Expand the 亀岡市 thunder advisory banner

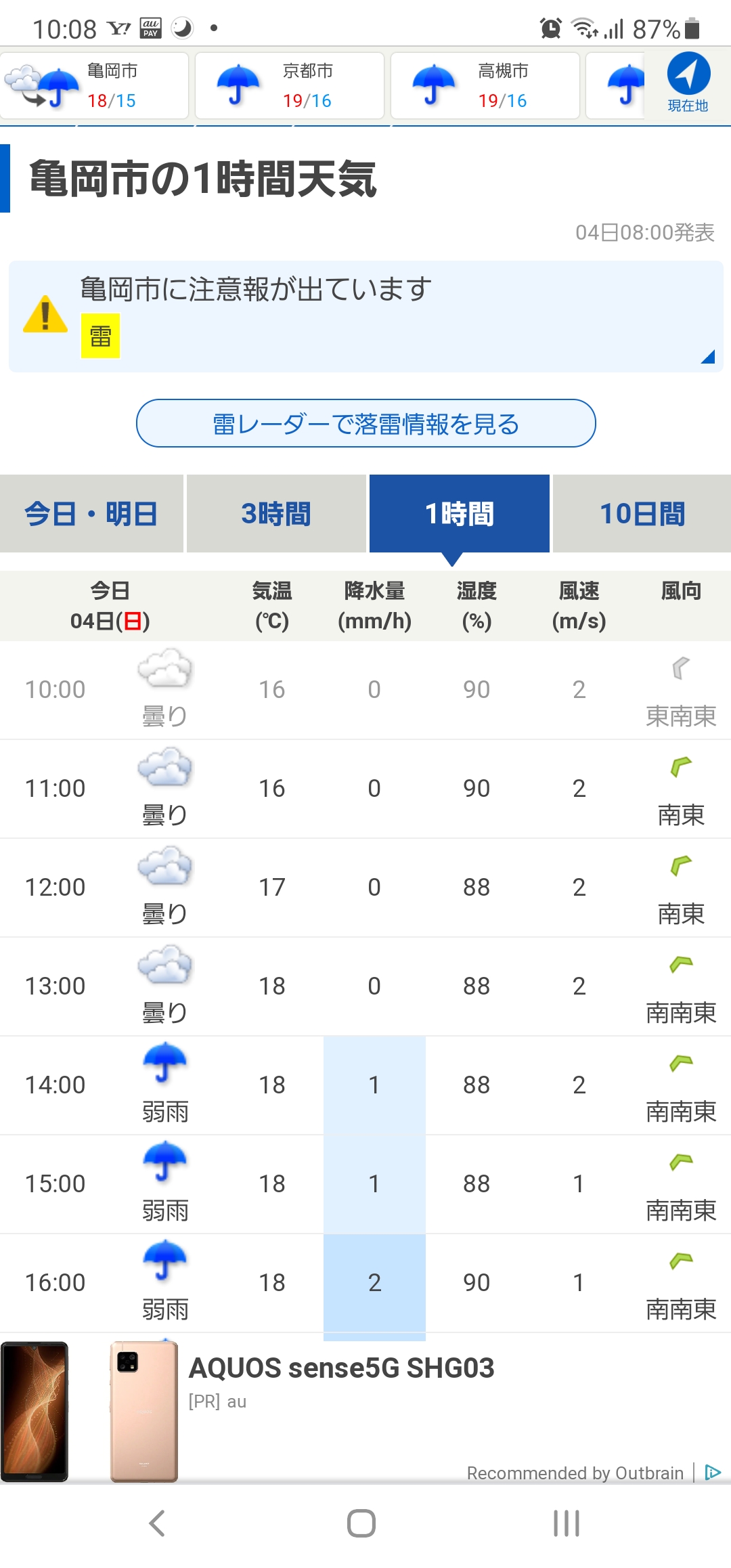pos(365,316)
